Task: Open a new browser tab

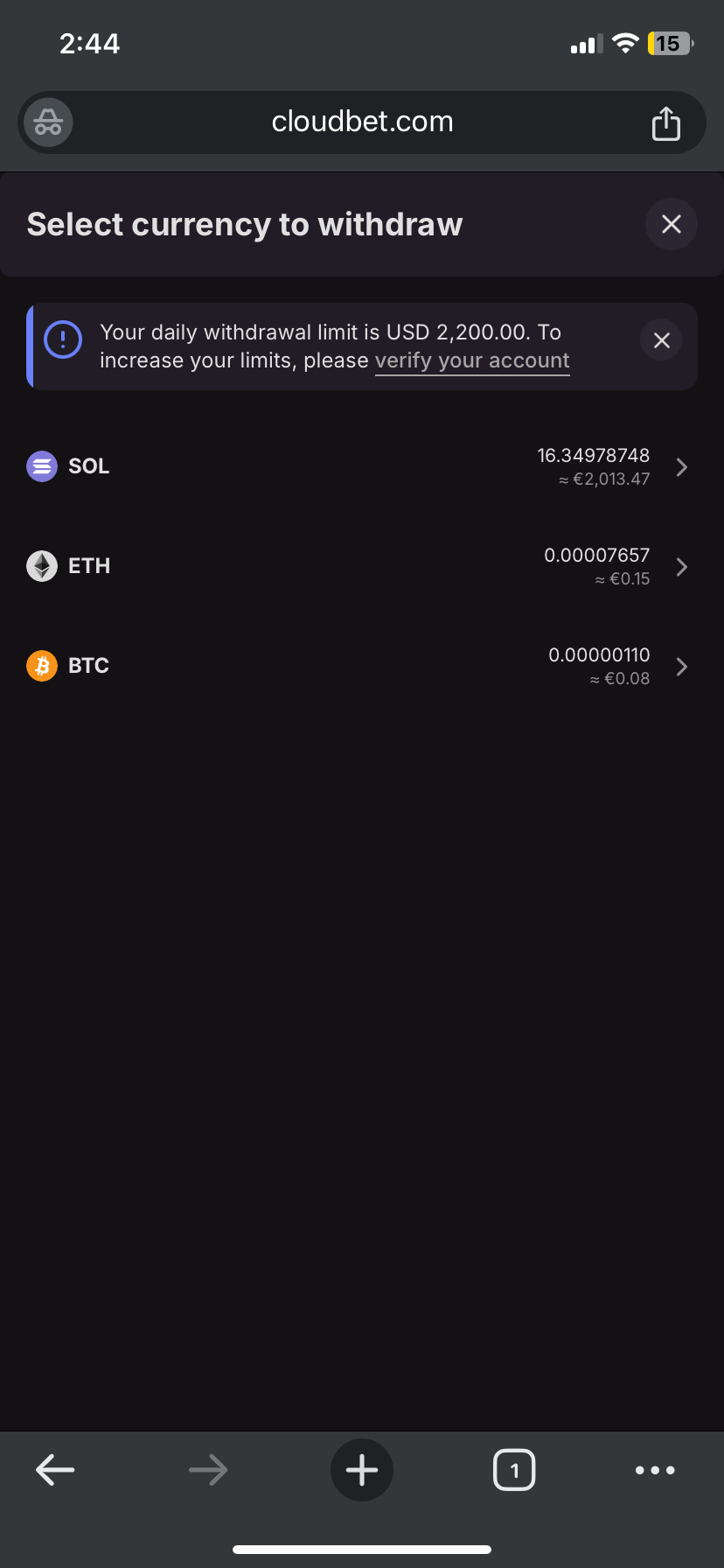Action: tap(361, 1470)
